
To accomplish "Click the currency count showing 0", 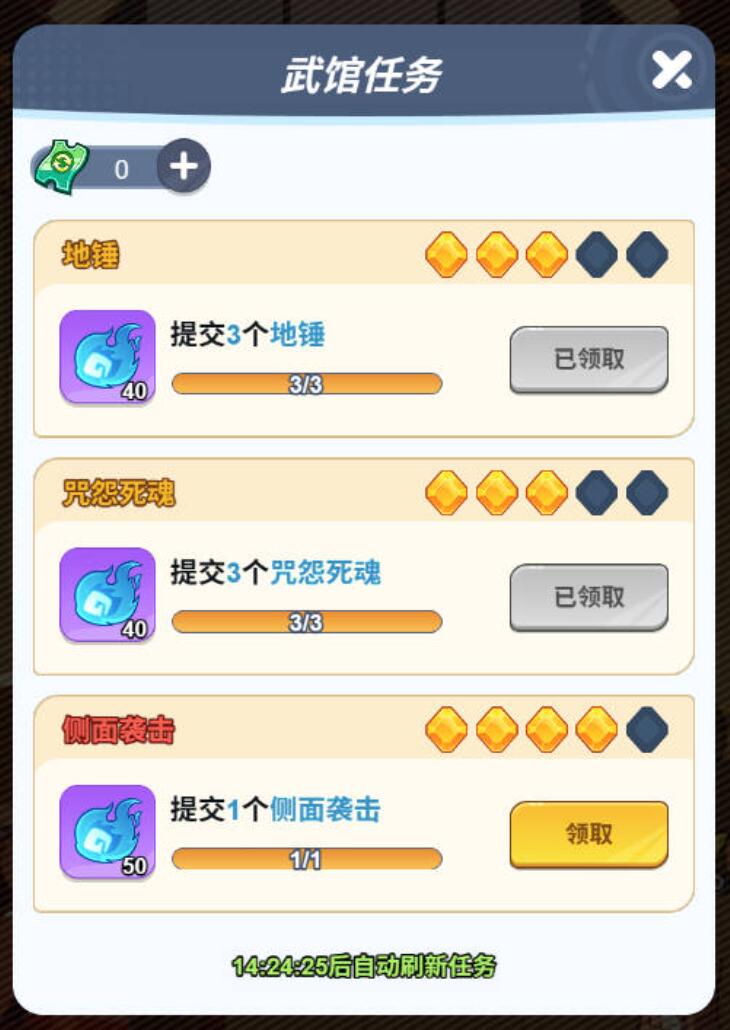I will coord(122,166).
